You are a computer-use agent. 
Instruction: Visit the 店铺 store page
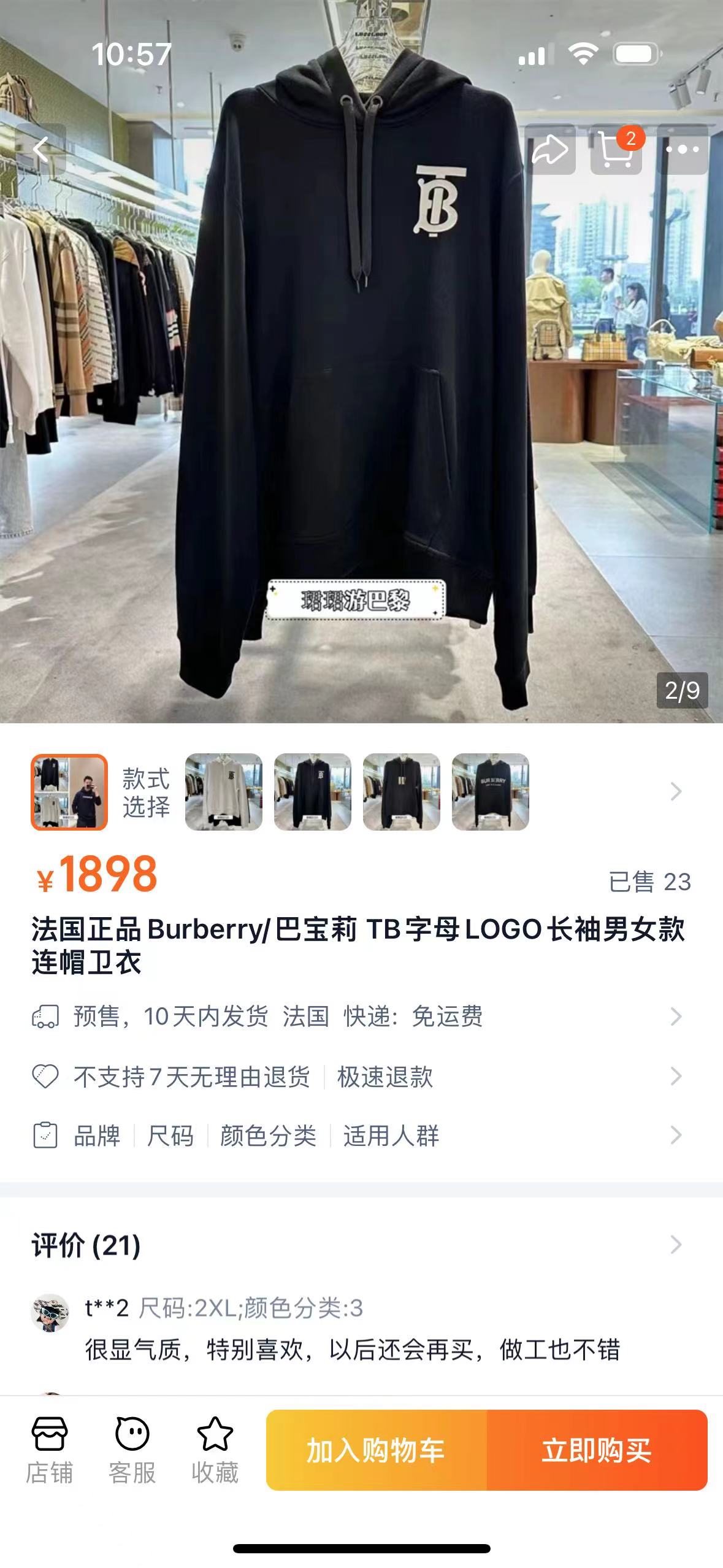tap(49, 1449)
